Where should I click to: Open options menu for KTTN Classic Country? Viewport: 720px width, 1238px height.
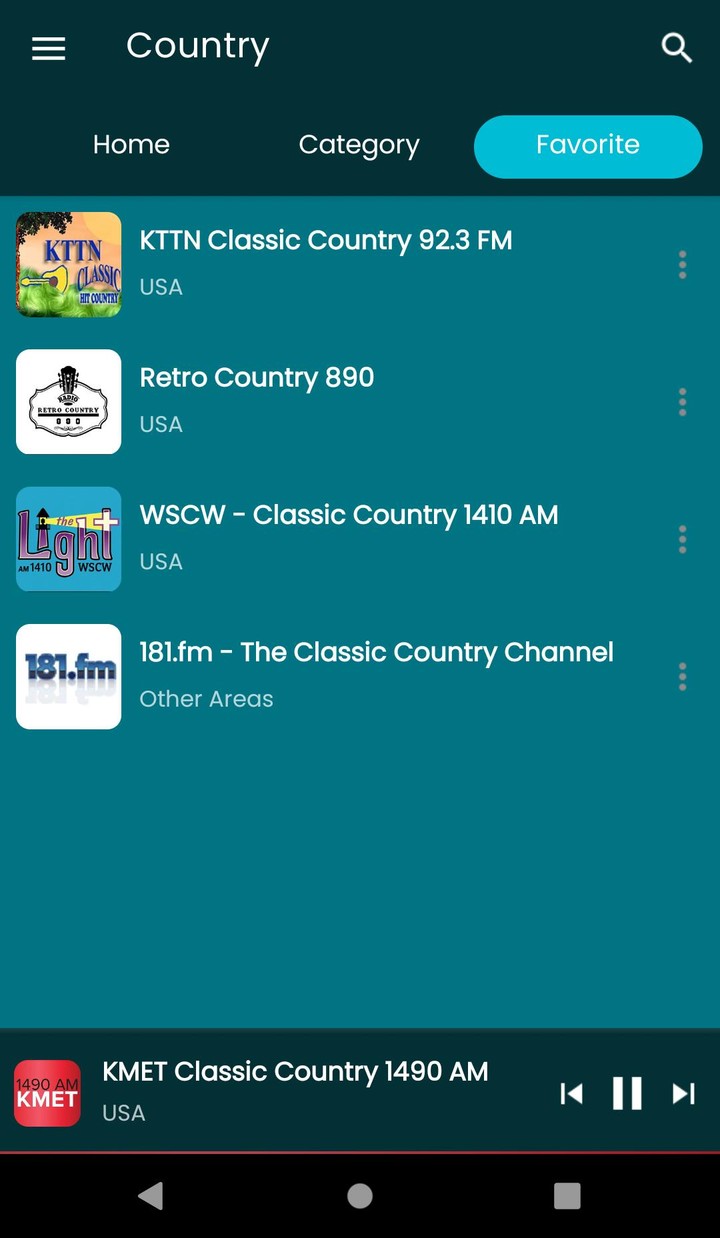point(682,264)
